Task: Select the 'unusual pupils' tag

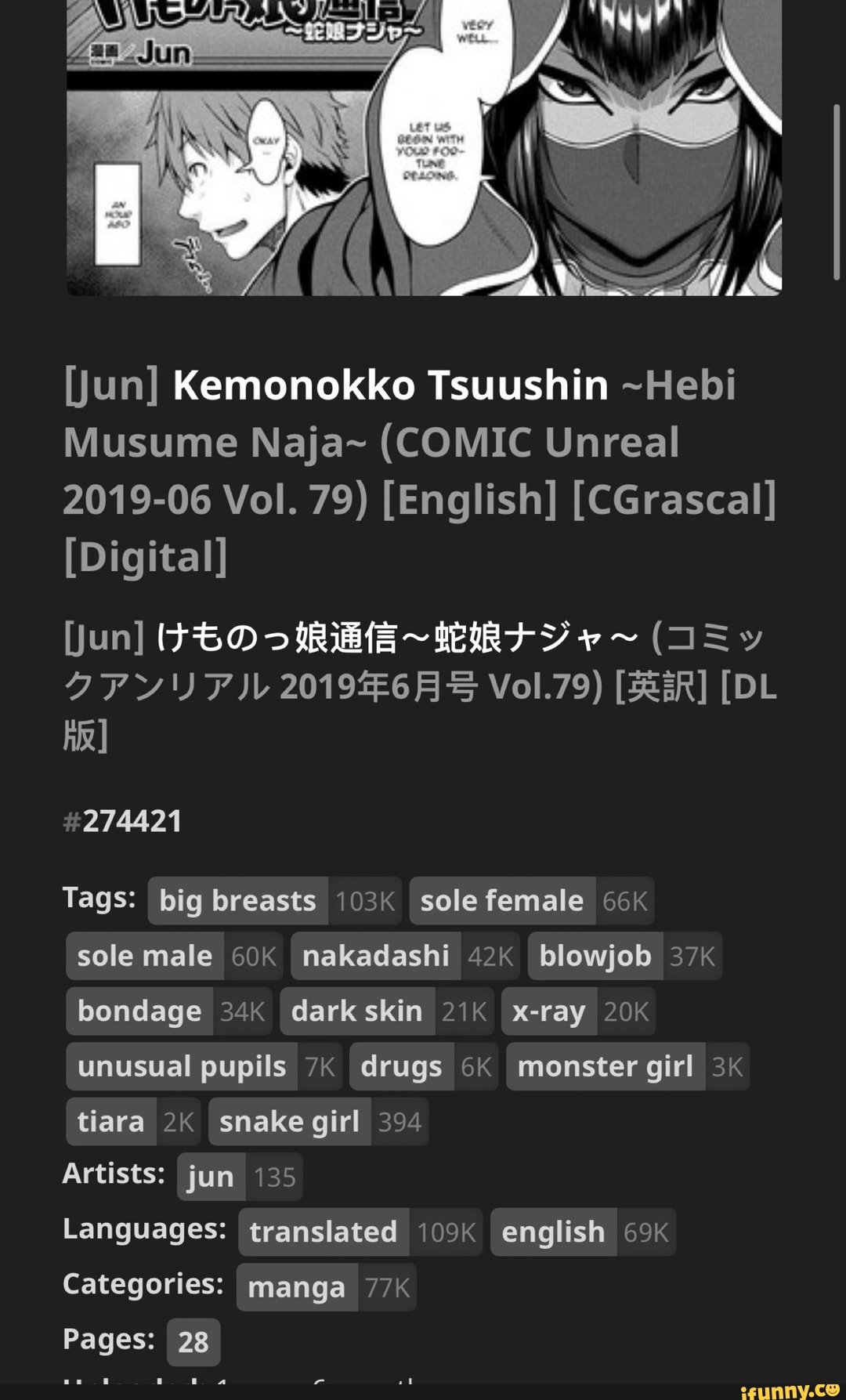Action: 204,1066
